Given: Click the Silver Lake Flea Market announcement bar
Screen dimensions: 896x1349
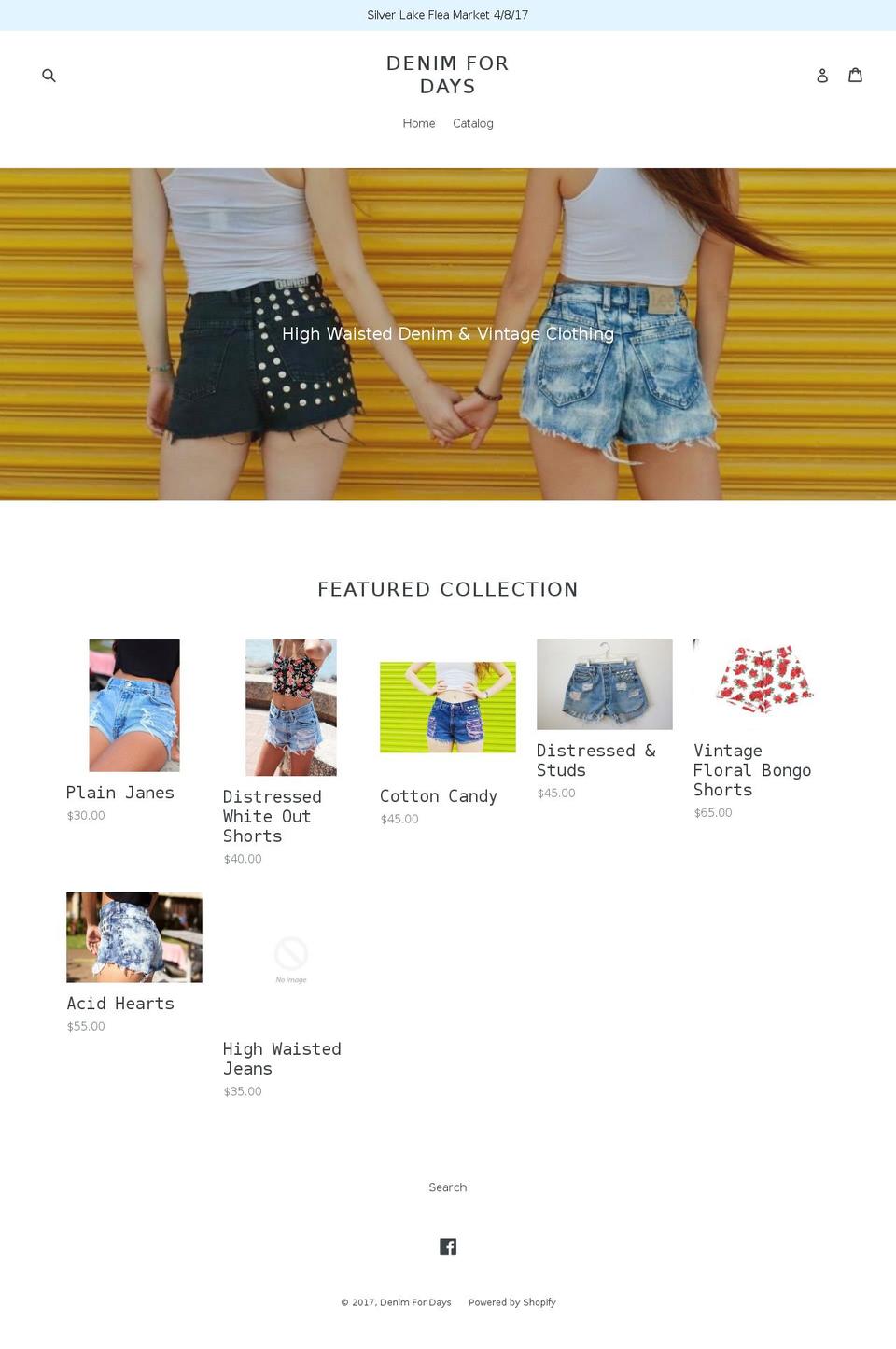Looking at the screenshot, I should pyautogui.click(x=447, y=14).
